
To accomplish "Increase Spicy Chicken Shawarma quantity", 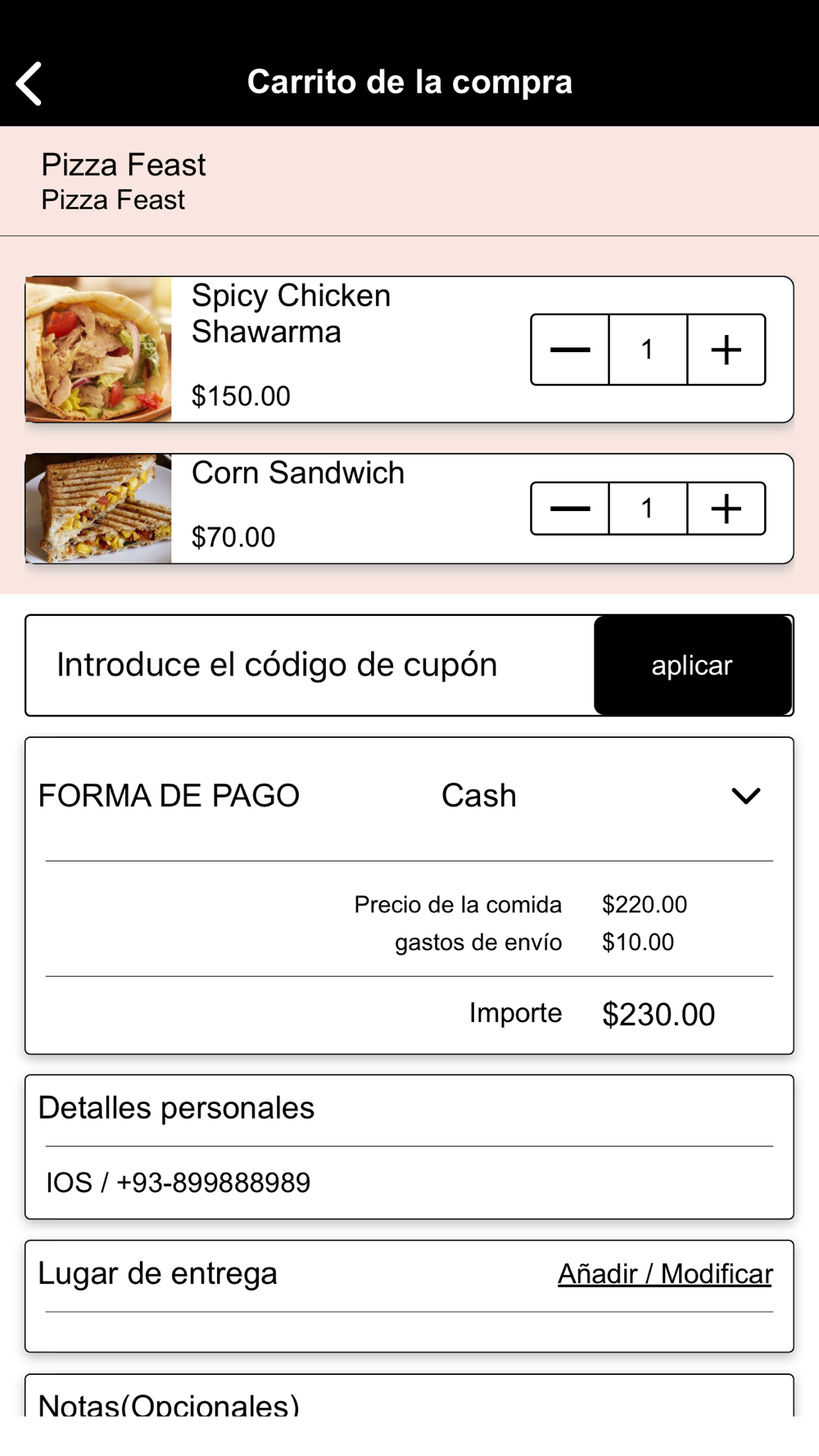I will click(x=726, y=350).
